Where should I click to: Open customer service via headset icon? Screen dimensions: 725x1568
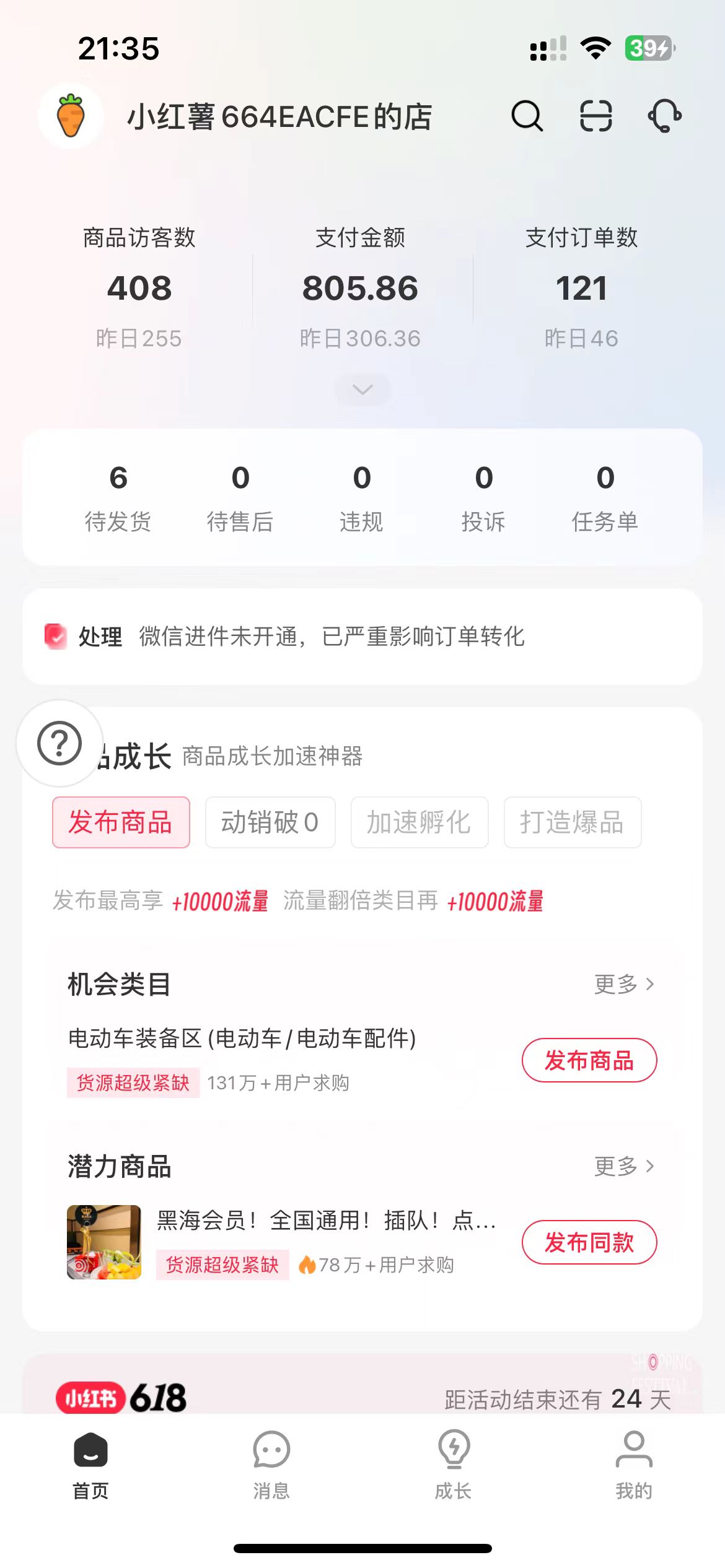click(x=663, y=115)
